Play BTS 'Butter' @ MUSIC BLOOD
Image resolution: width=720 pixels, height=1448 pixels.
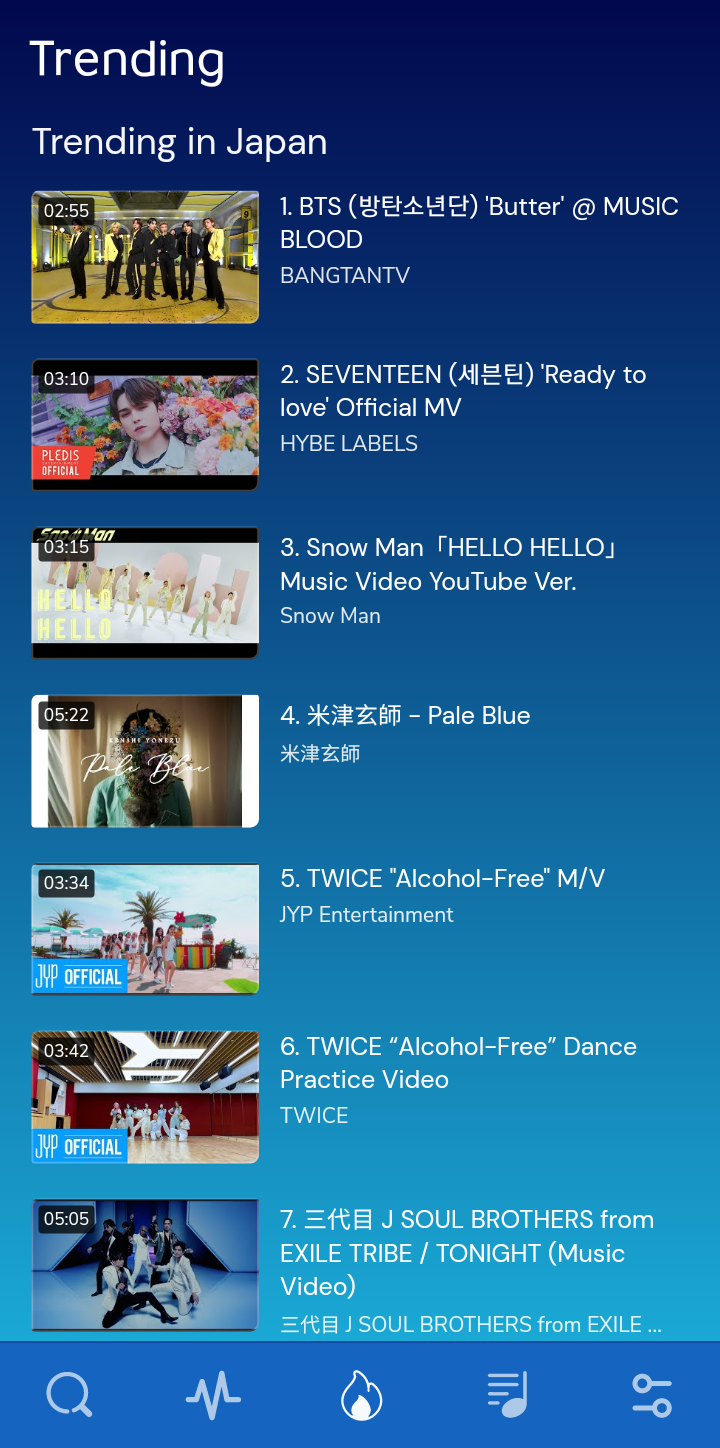tap(145, 257)
